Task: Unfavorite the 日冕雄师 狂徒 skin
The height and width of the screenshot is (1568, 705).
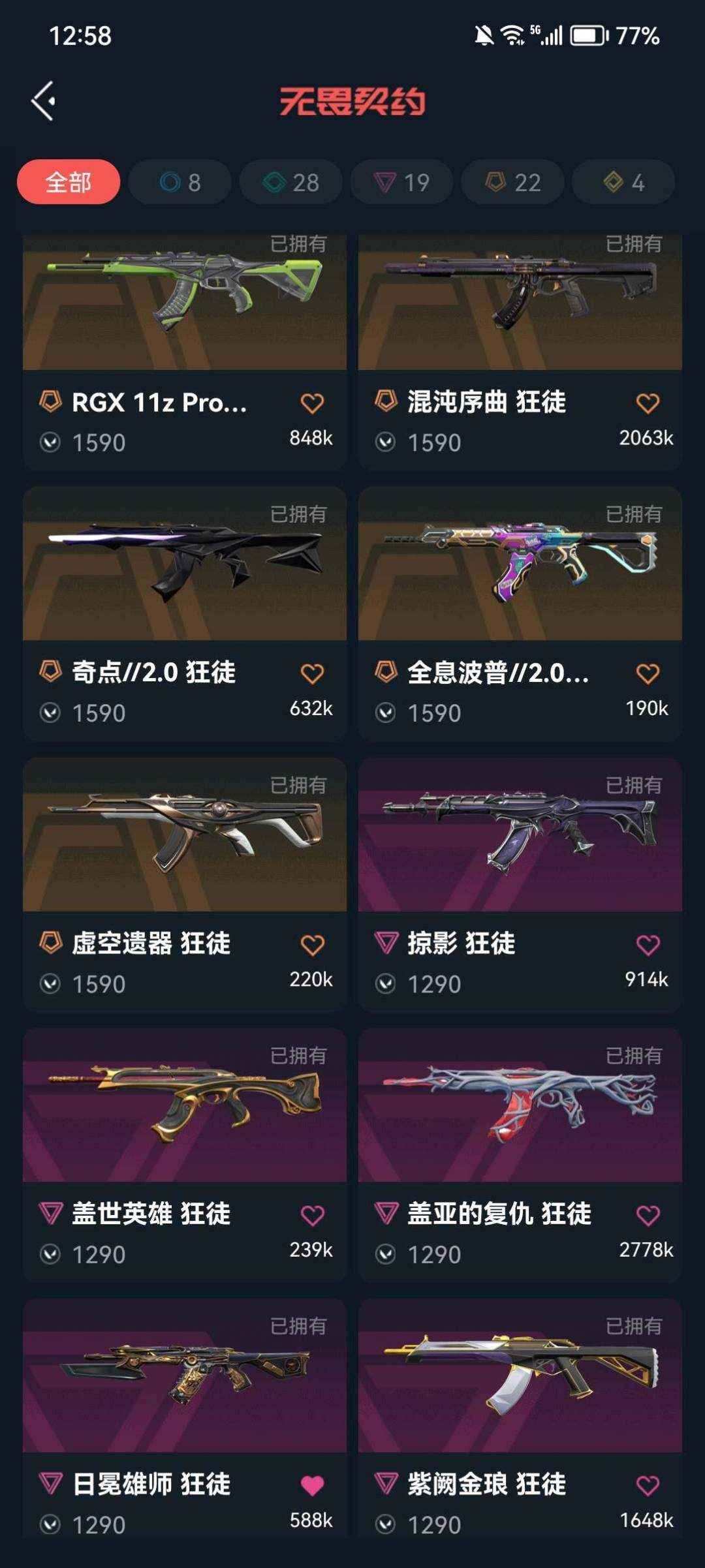Action: point(314,1485)
